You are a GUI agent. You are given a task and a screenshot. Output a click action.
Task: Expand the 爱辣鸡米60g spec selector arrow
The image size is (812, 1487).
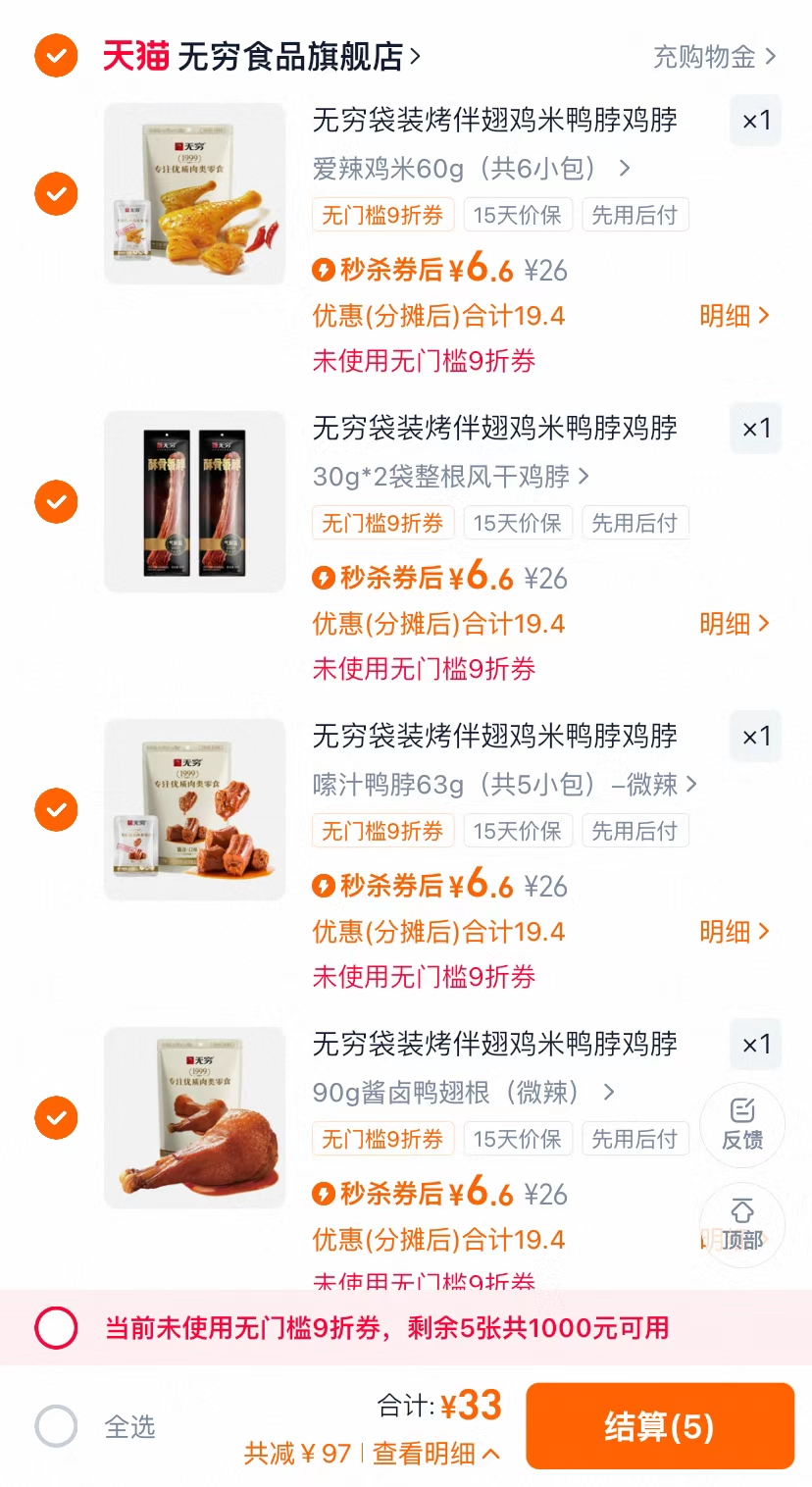coord(622,169)
